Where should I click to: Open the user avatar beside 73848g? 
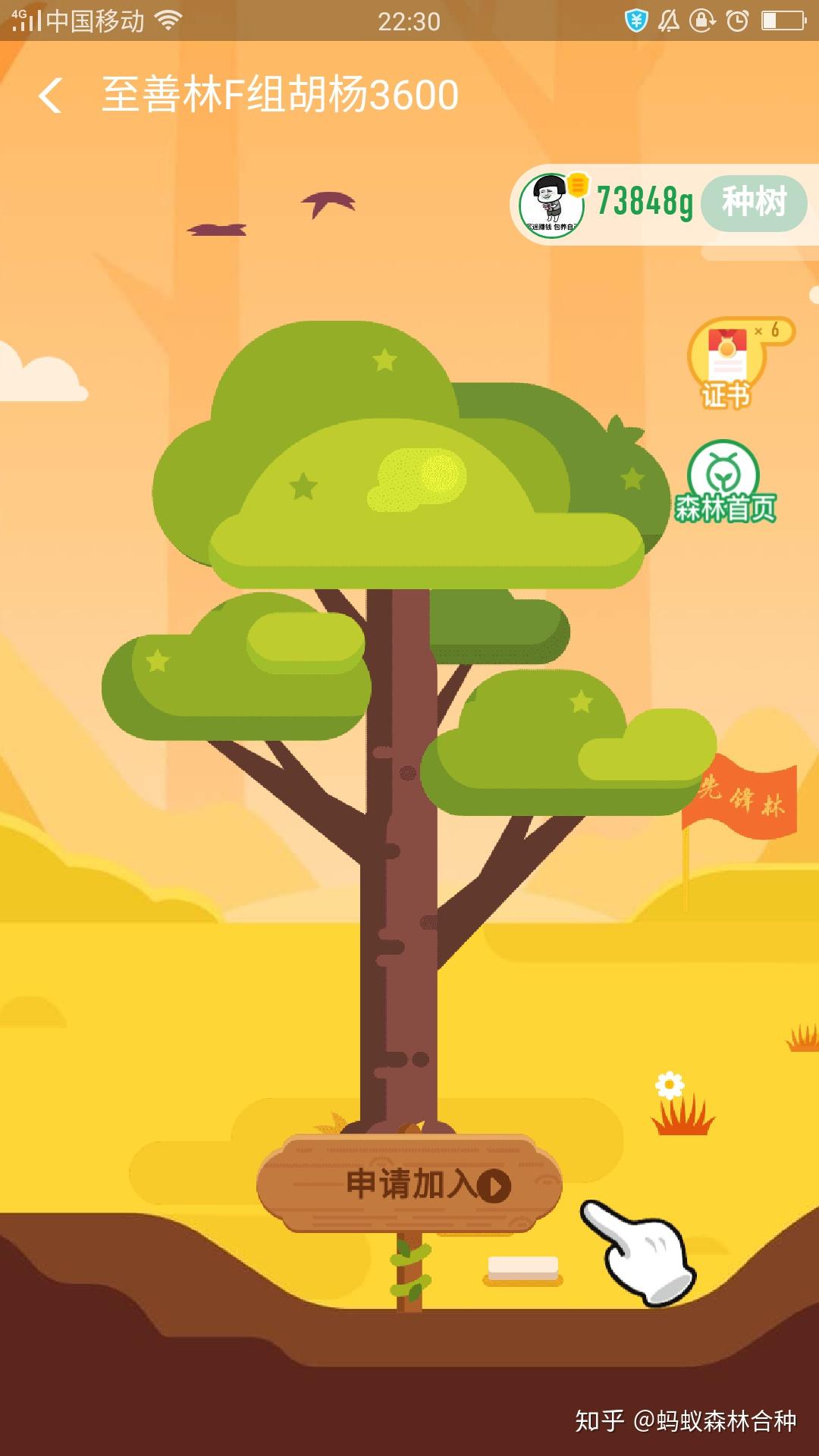(551, 206)
